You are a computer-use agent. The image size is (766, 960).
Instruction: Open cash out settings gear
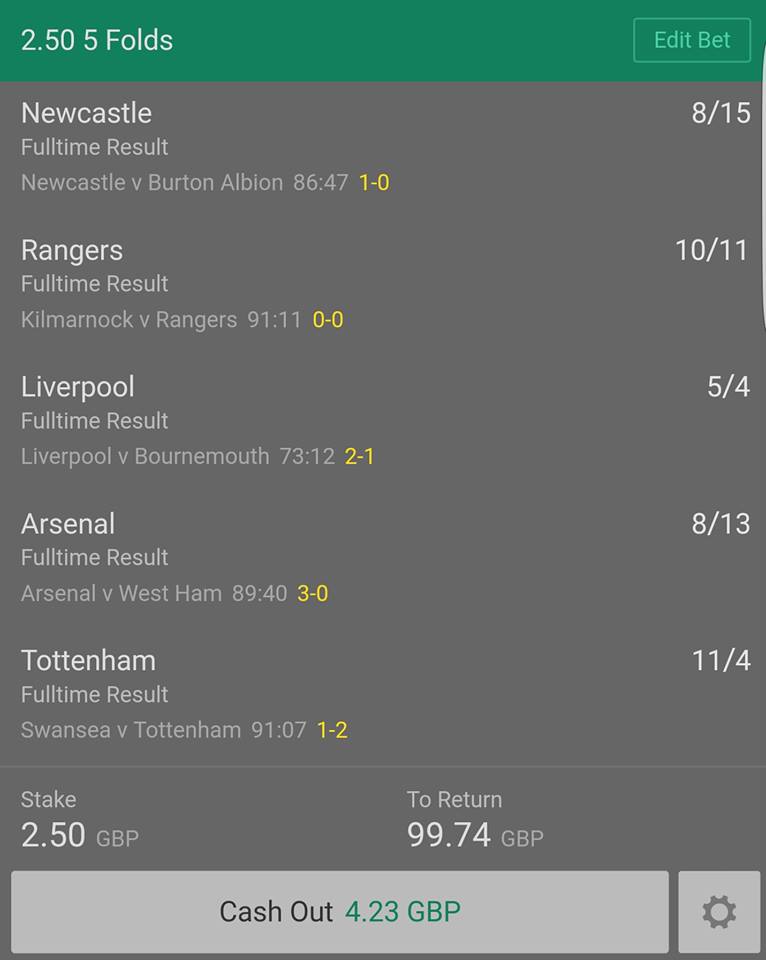(719, 911)
